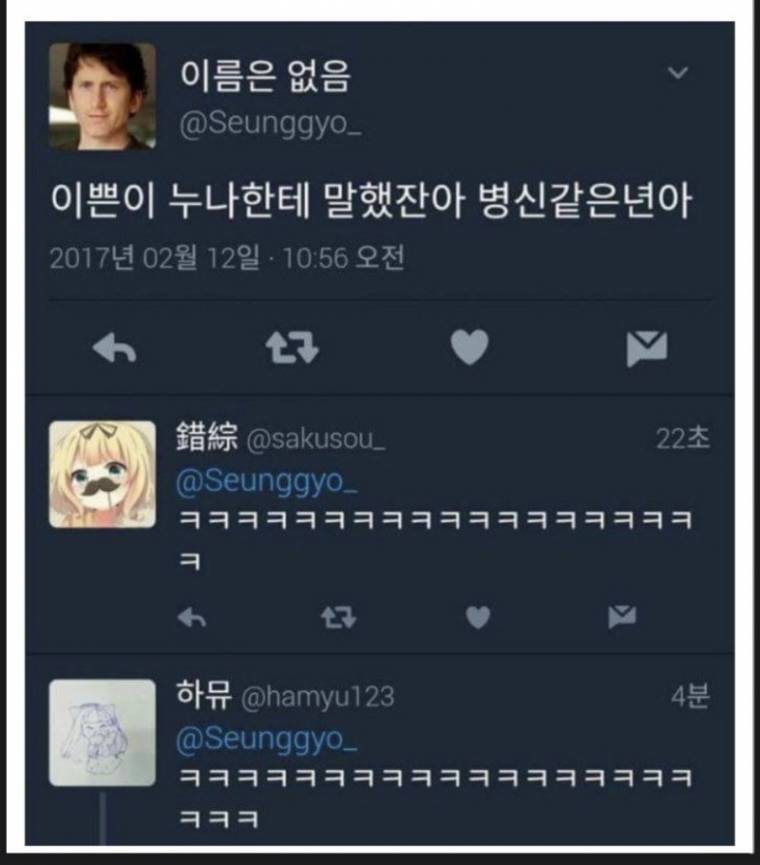Screen dimensions: 760x865
Task: Retweet the main tweet by @Seunggyo_
Action: [x=292, y=348]
